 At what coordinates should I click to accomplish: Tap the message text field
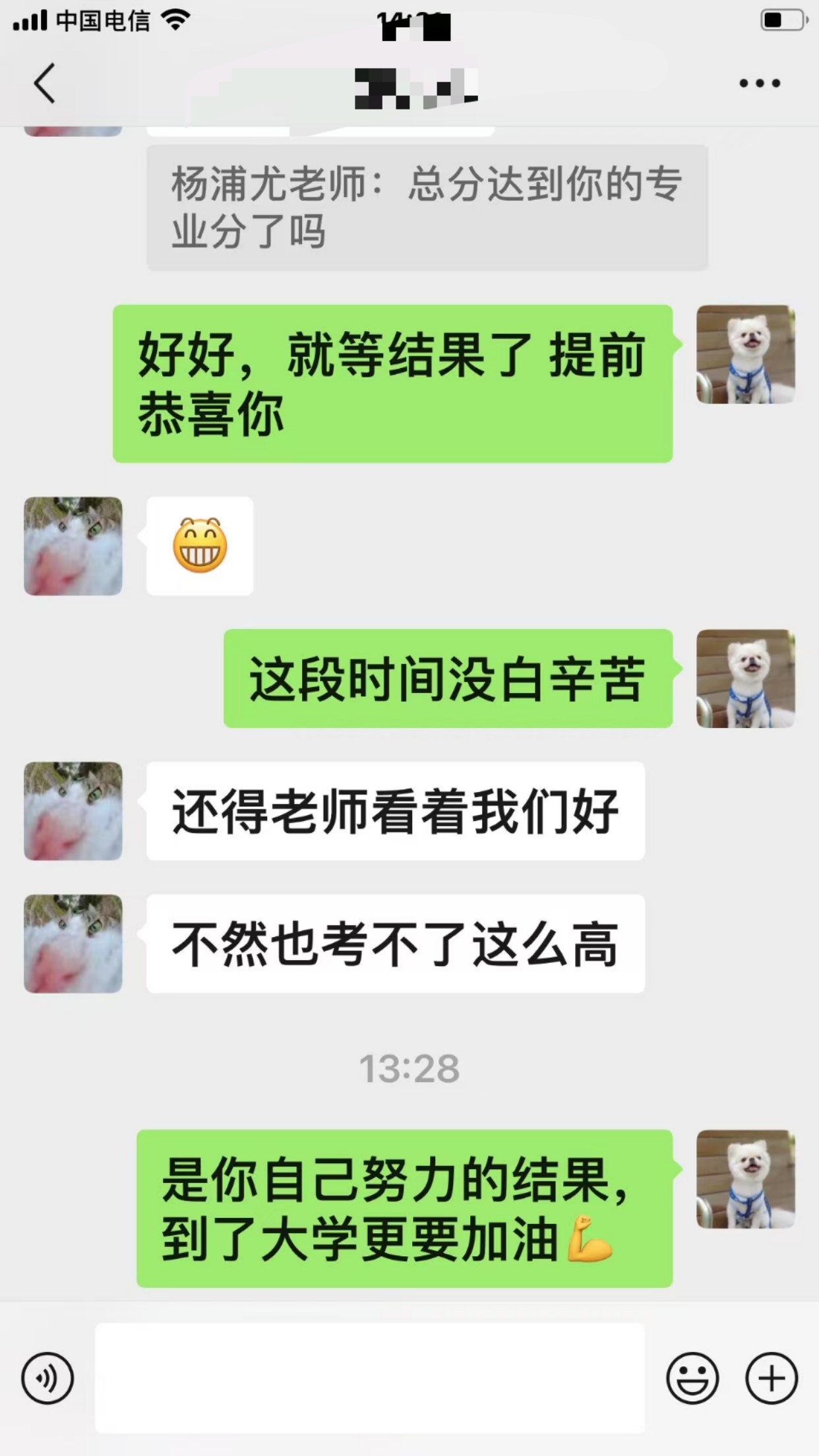pyautogui.click(x=369, y=1378)
